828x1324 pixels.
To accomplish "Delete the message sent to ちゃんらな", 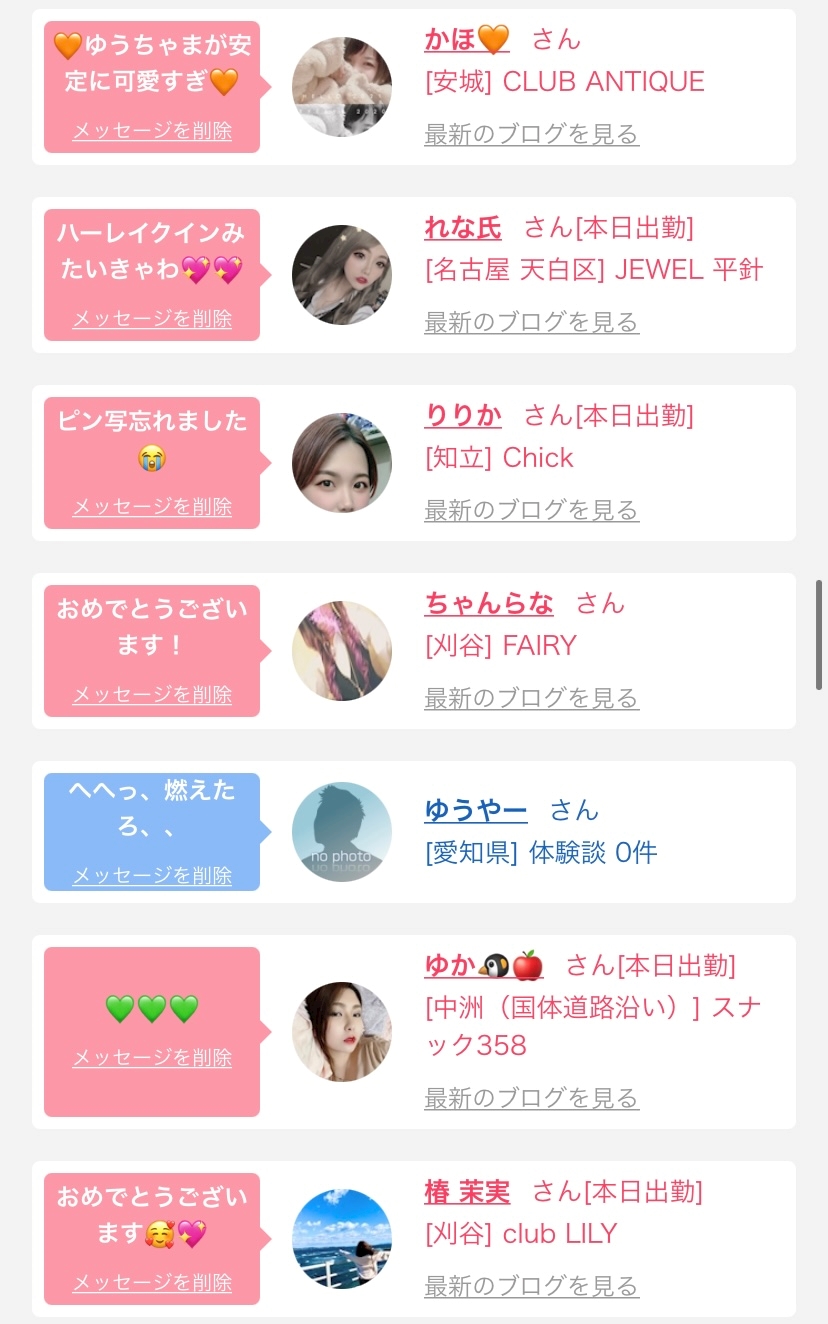I will click(152, 695).
